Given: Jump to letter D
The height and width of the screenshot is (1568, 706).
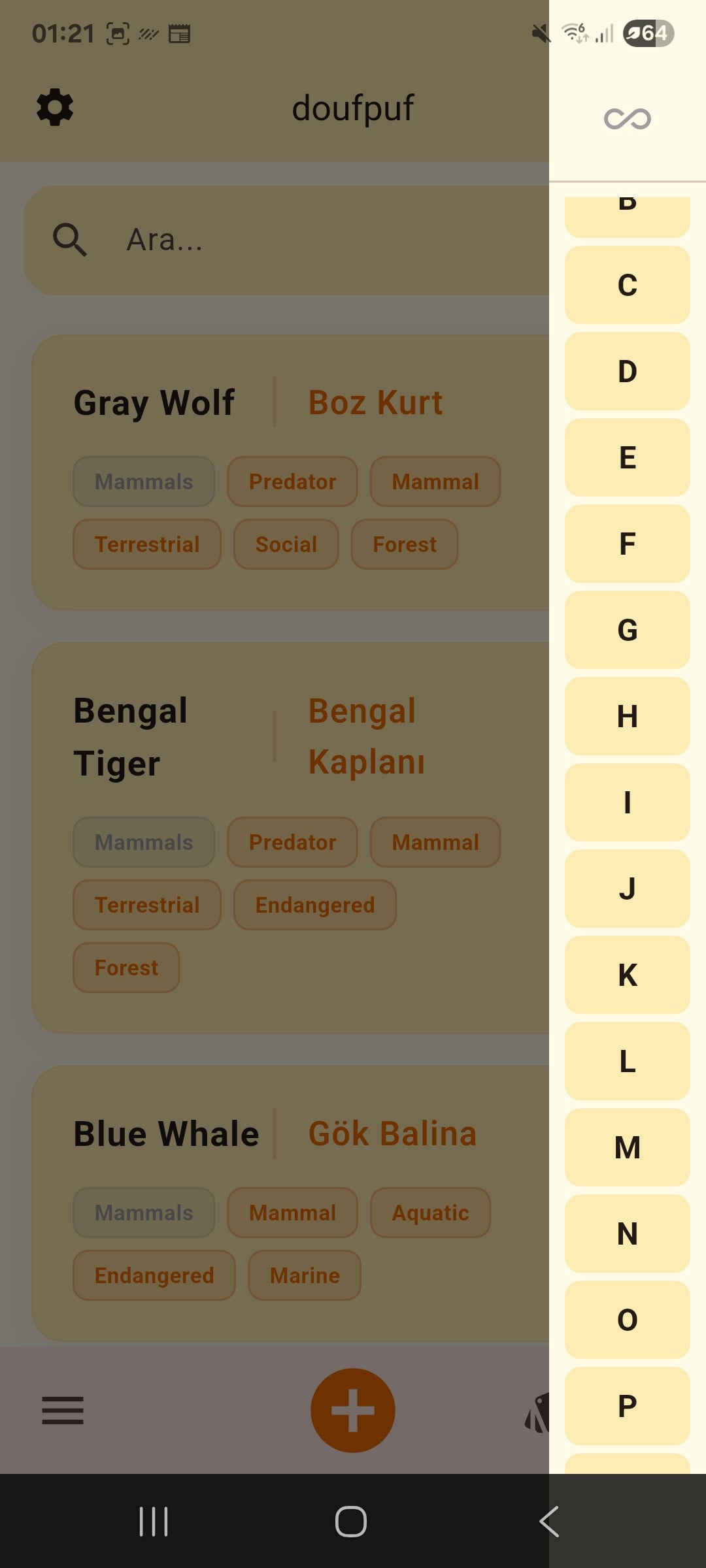Looking at the screenshot, I should (x=627, y=371).
